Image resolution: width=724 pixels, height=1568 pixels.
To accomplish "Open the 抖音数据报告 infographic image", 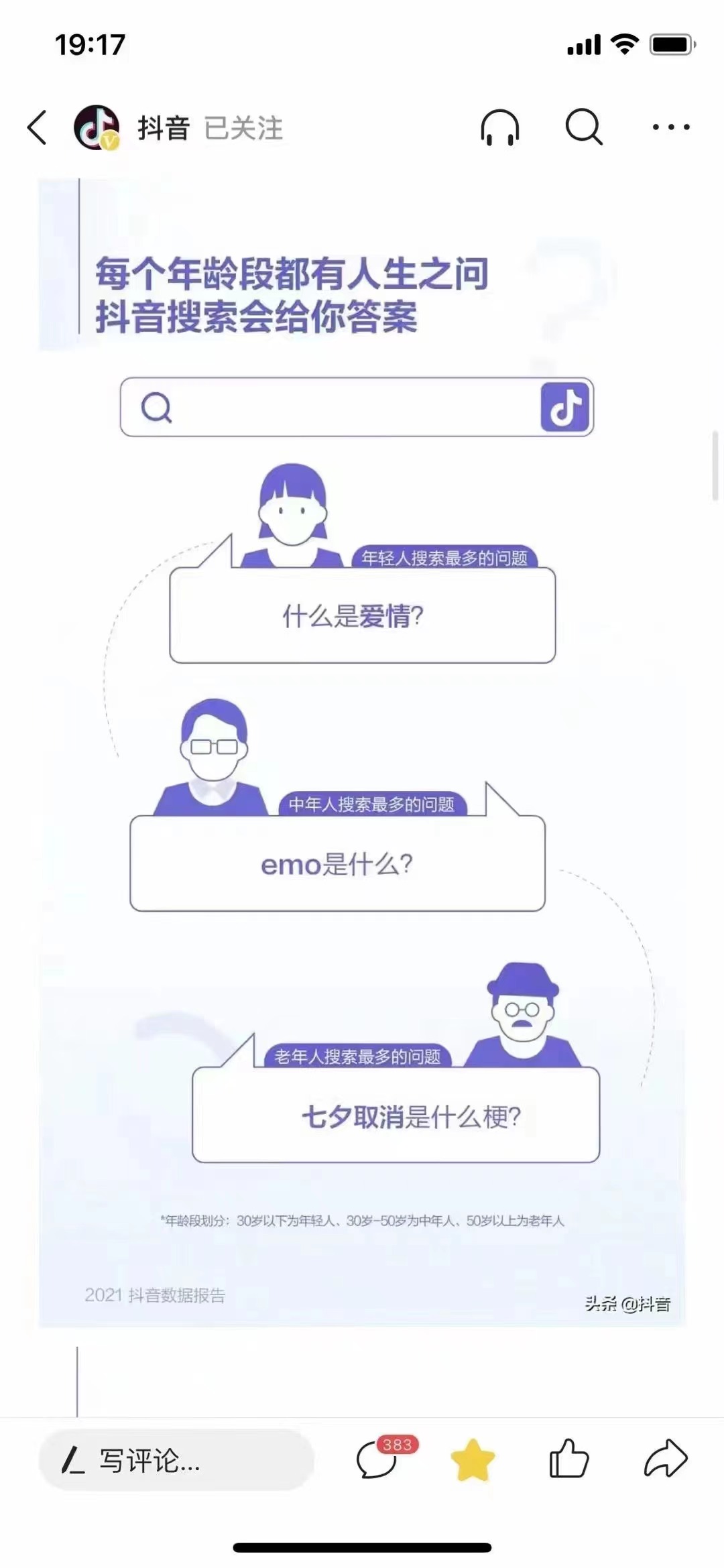I will click(x=362, y=751).
